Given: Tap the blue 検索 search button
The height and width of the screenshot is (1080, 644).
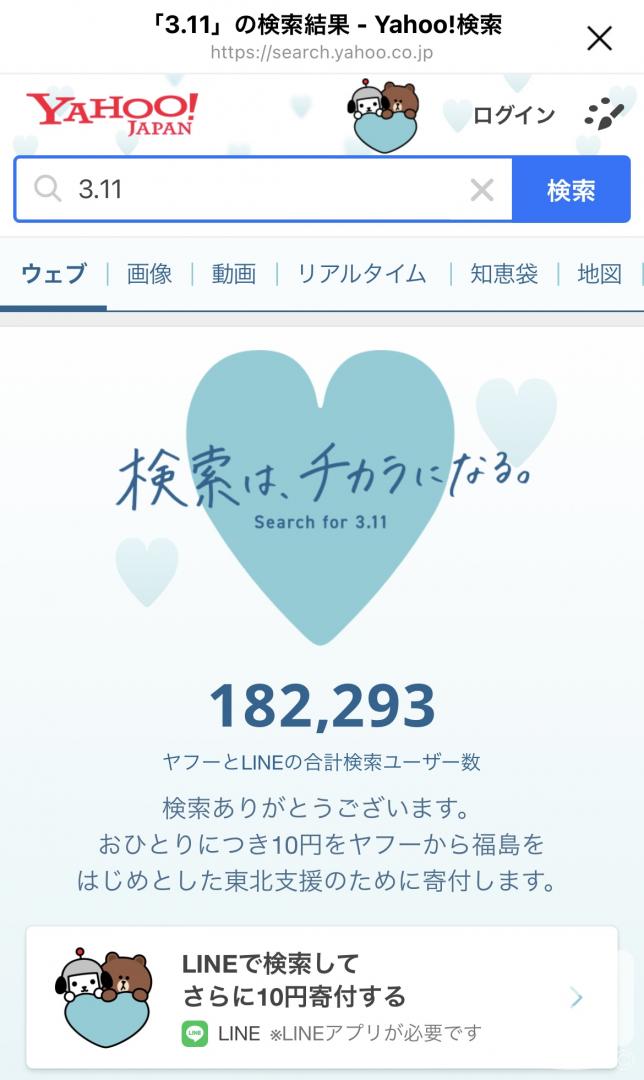Looking at the screenshot, I should click(571, 189).
